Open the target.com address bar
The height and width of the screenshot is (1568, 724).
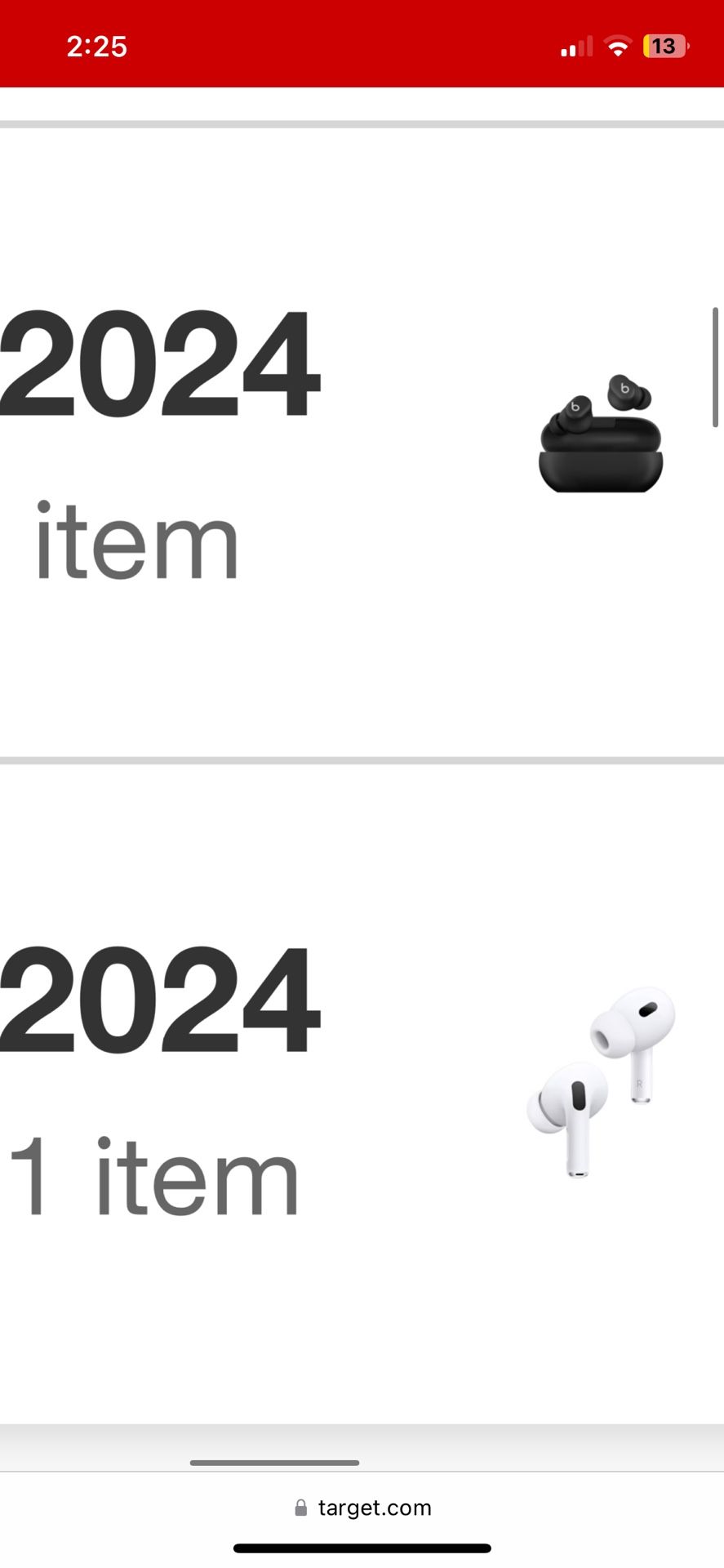(375, 1507)
